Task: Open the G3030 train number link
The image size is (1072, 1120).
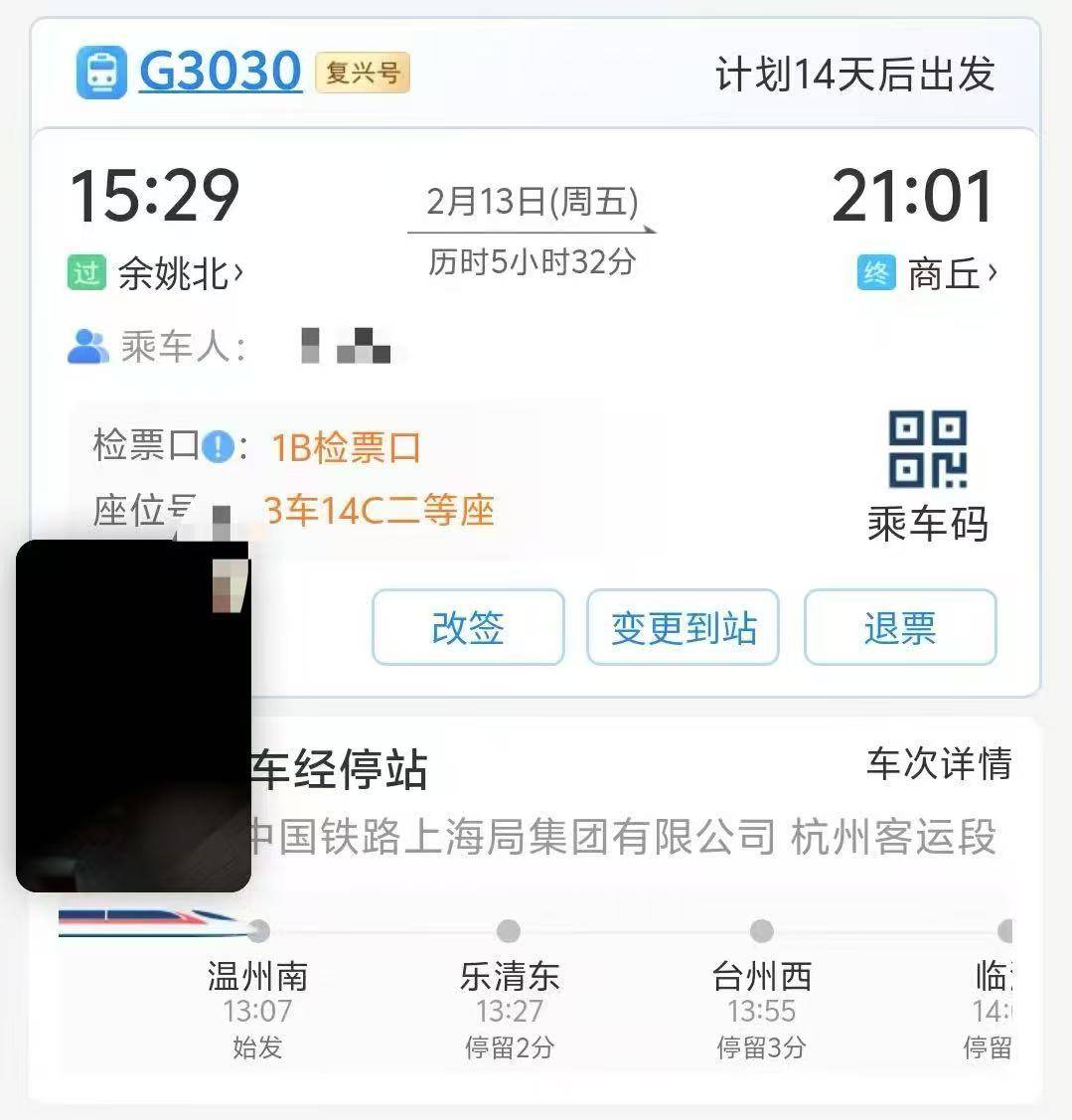Action: pos(220,72)
